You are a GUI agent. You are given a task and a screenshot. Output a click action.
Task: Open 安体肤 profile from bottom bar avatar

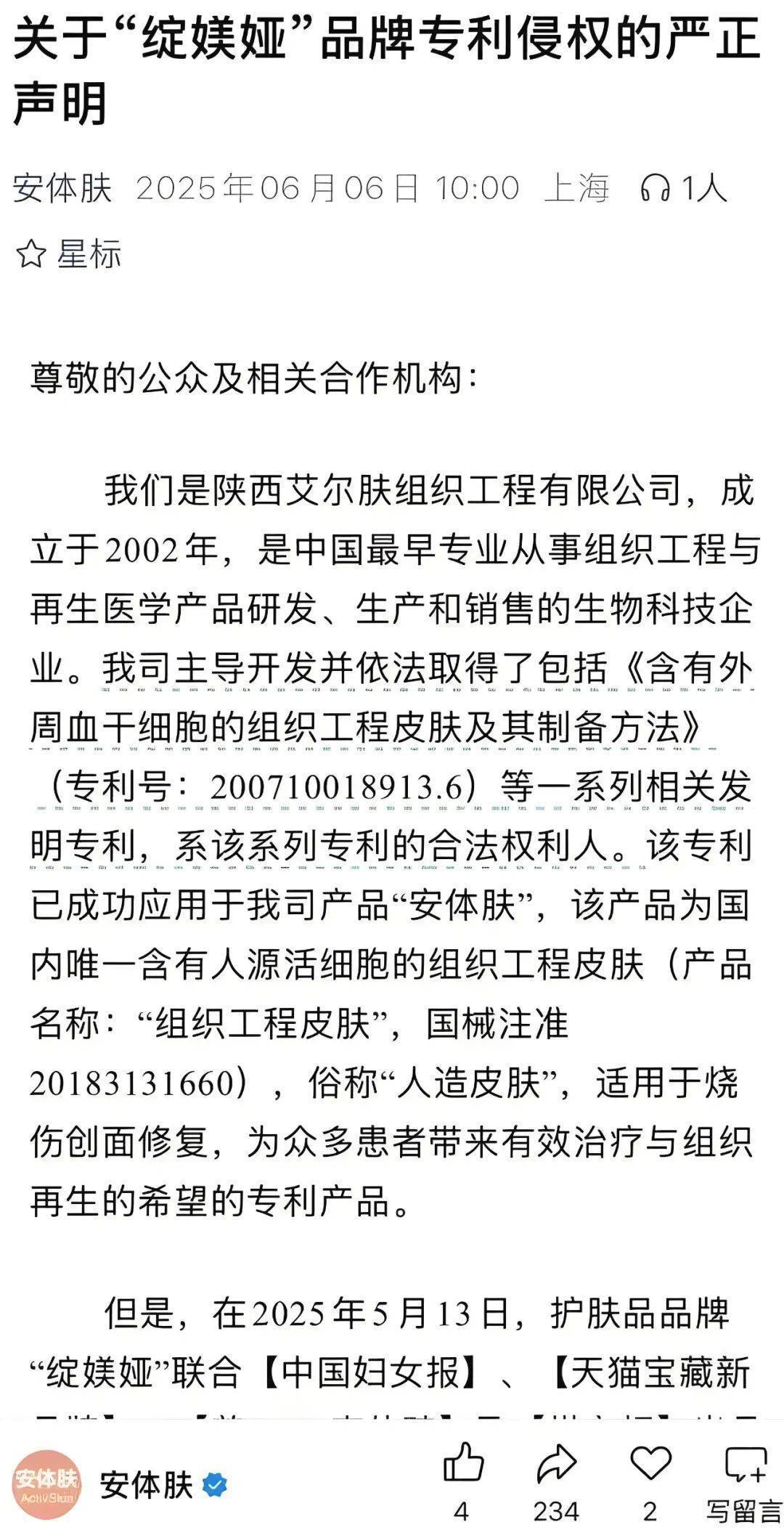tap(46, 1484)
